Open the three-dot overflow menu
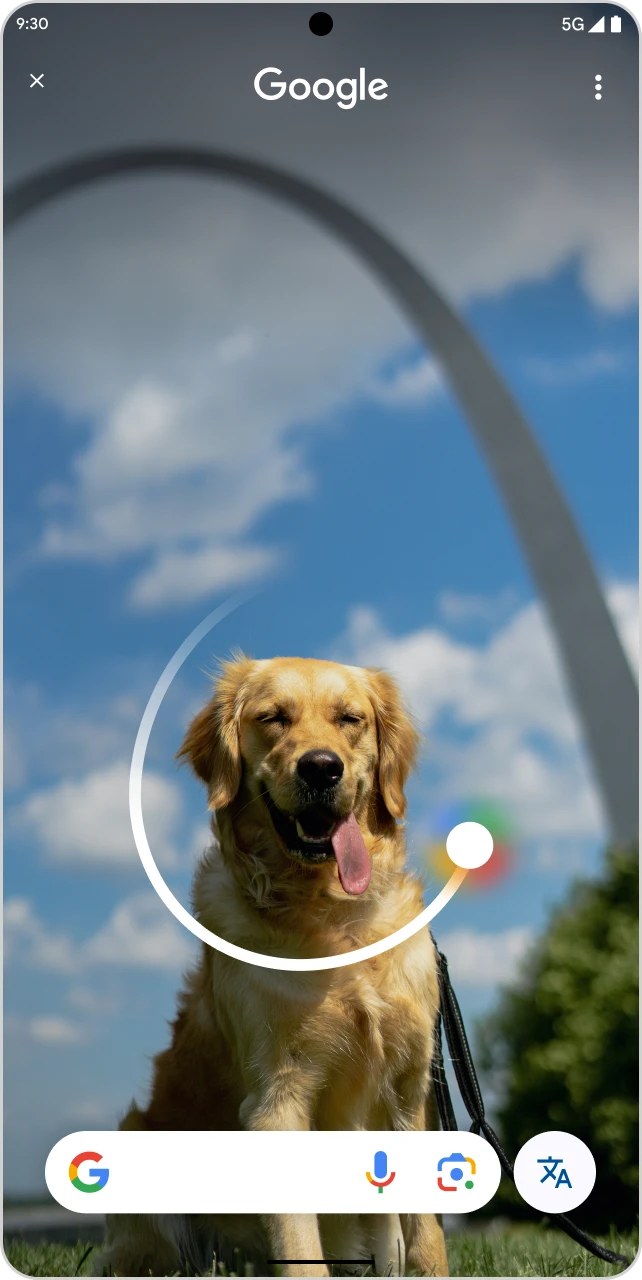The height and width of the screenshot is (1280, 642). tap(598, 87)
